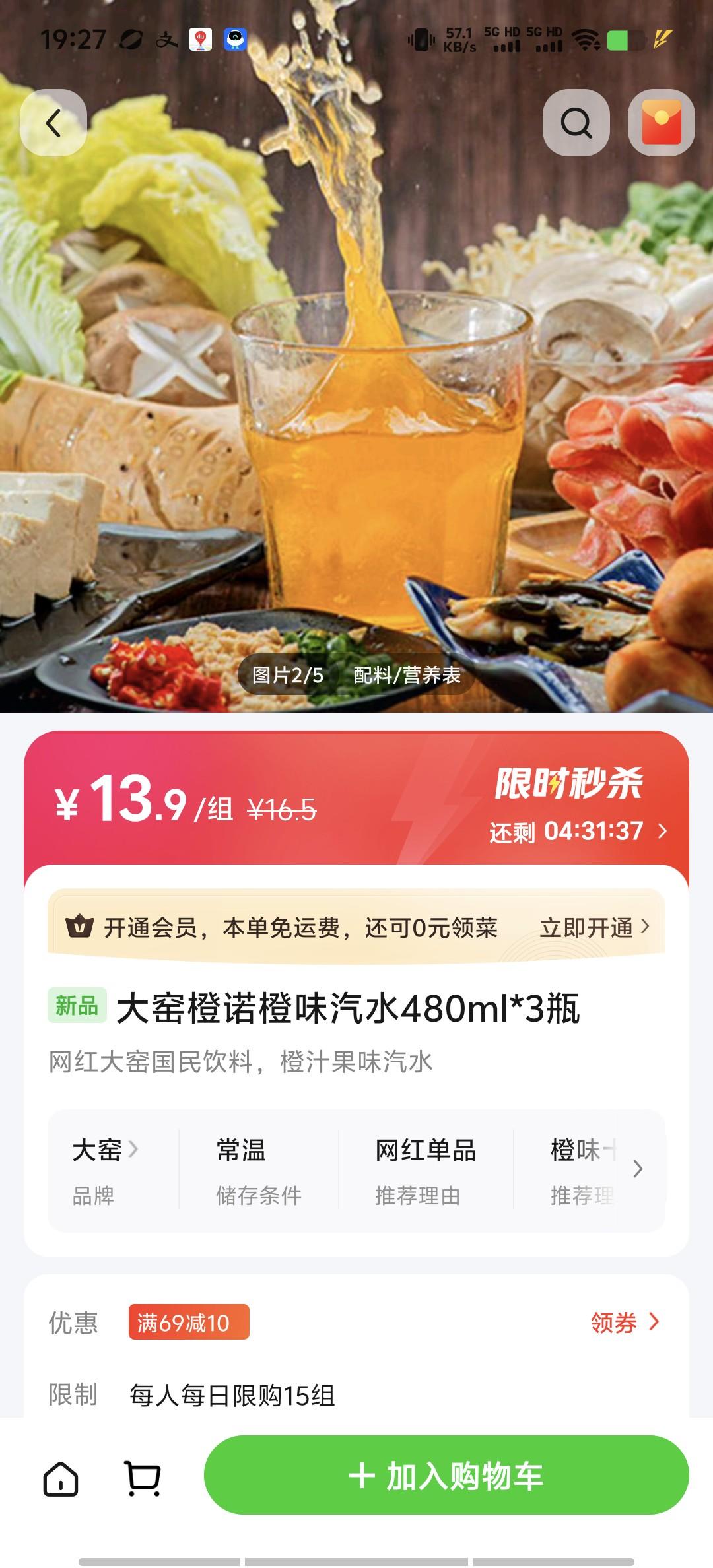The height and width of the screenshot is (1568, 713).
Task: Tap 立即开通 to activate membership
Action: 594,927
